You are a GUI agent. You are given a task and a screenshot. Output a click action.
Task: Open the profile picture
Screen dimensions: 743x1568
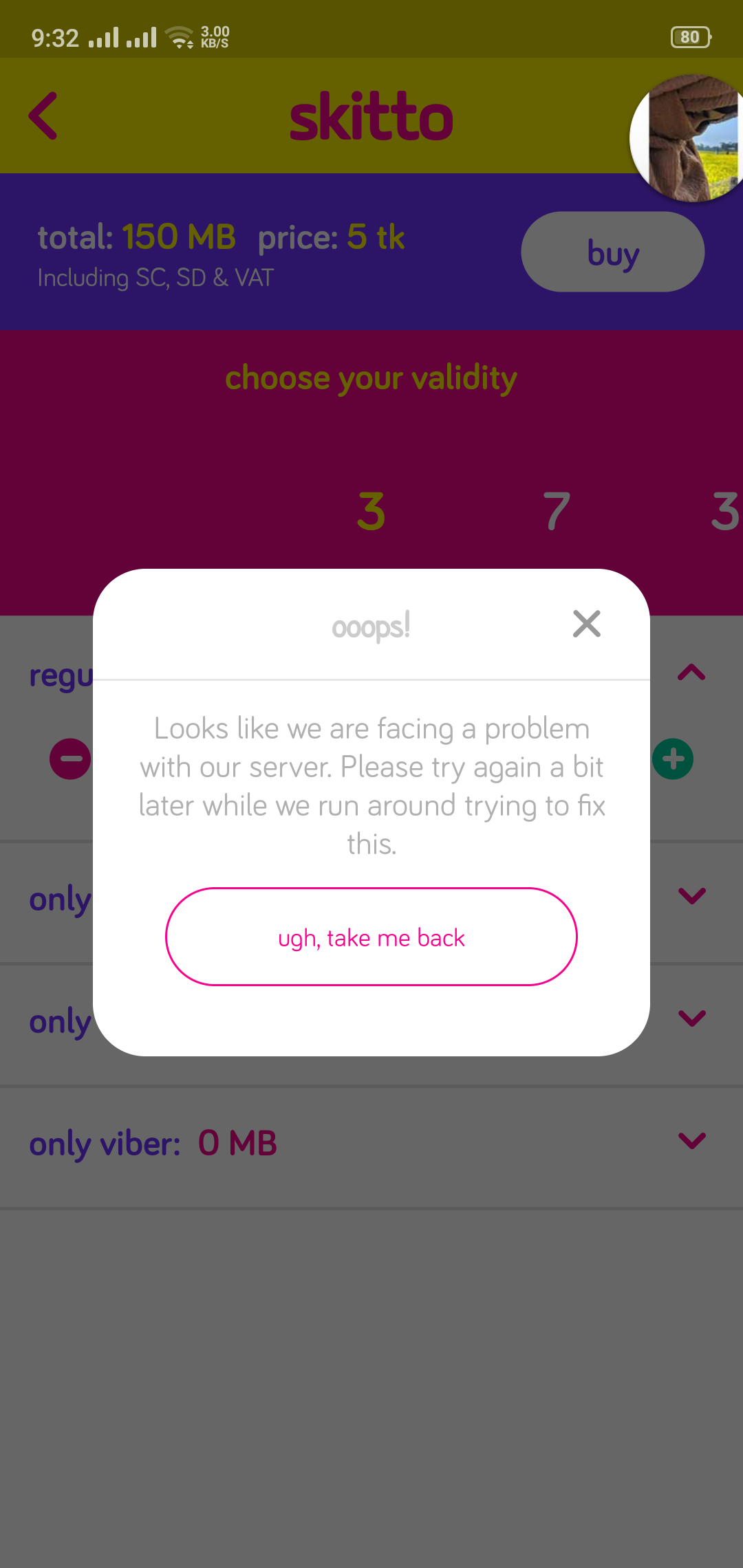coord(688,138)
